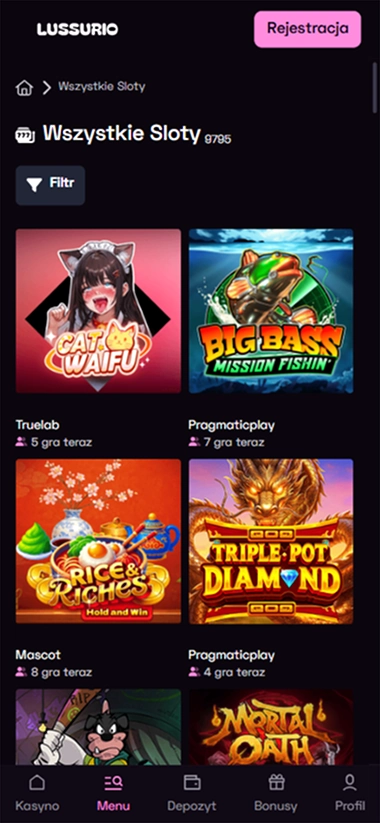Play Triple Pot Diamond slot
Image resolution: width=380 pixels, height=823 pixels.
[271, 541]
